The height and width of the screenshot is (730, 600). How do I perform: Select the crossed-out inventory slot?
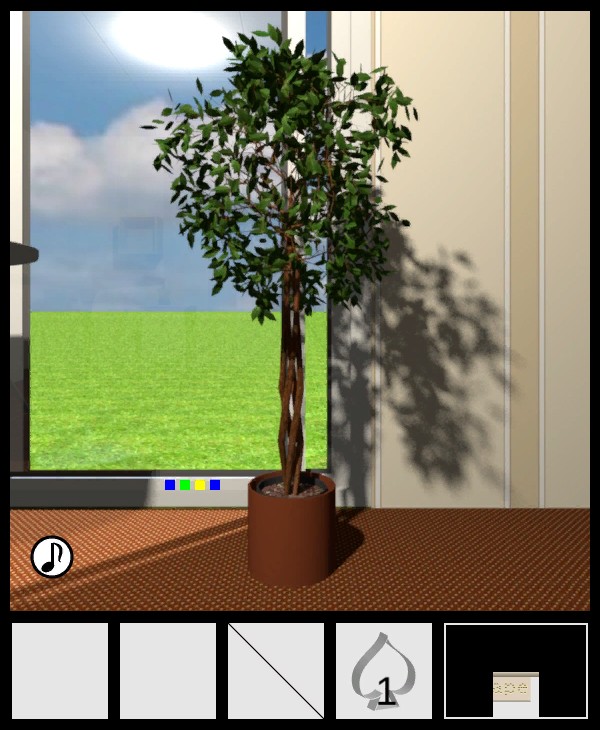(276, 671)
